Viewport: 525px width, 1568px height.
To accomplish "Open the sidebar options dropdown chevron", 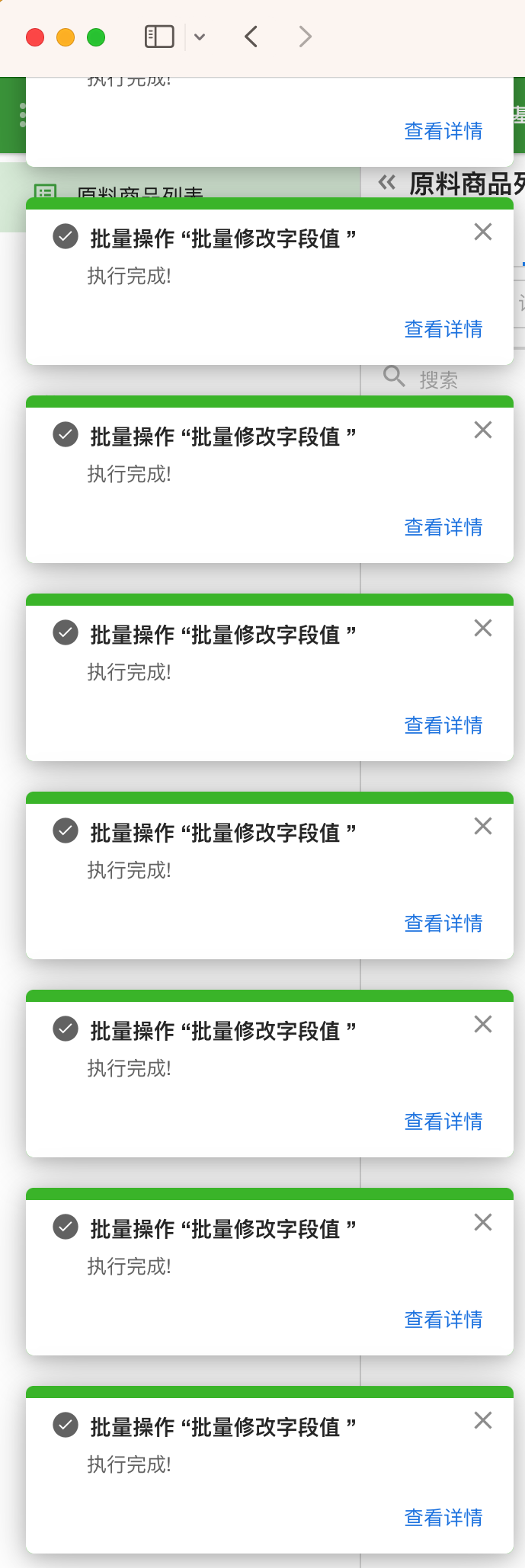I will [x=200, y=37].
